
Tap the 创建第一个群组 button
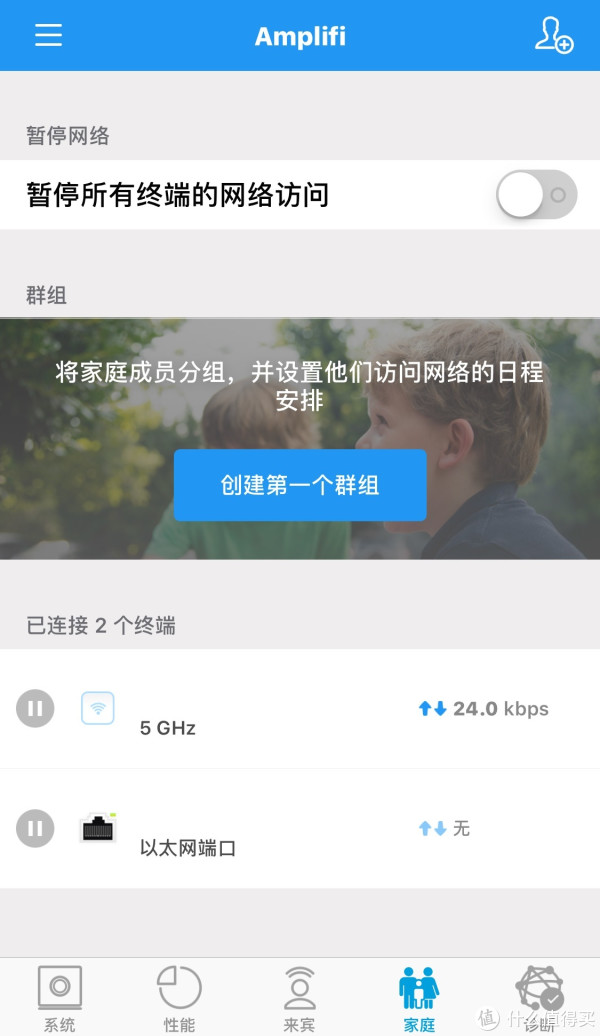tap(300, 485)
